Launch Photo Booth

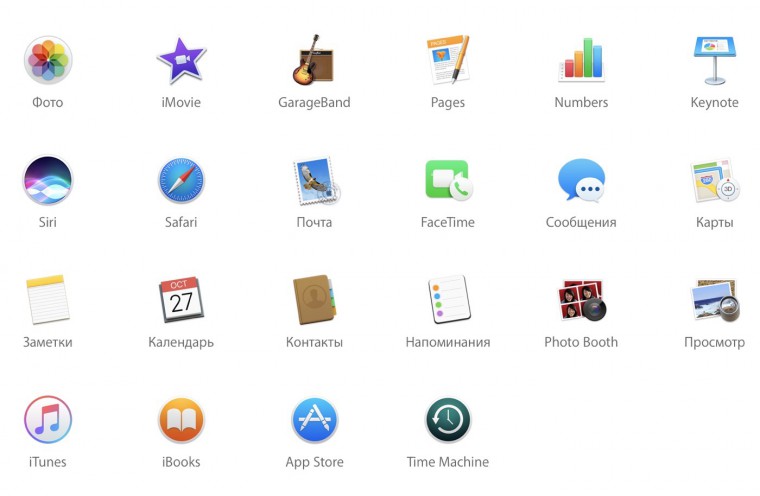click(x=581, y=300)
